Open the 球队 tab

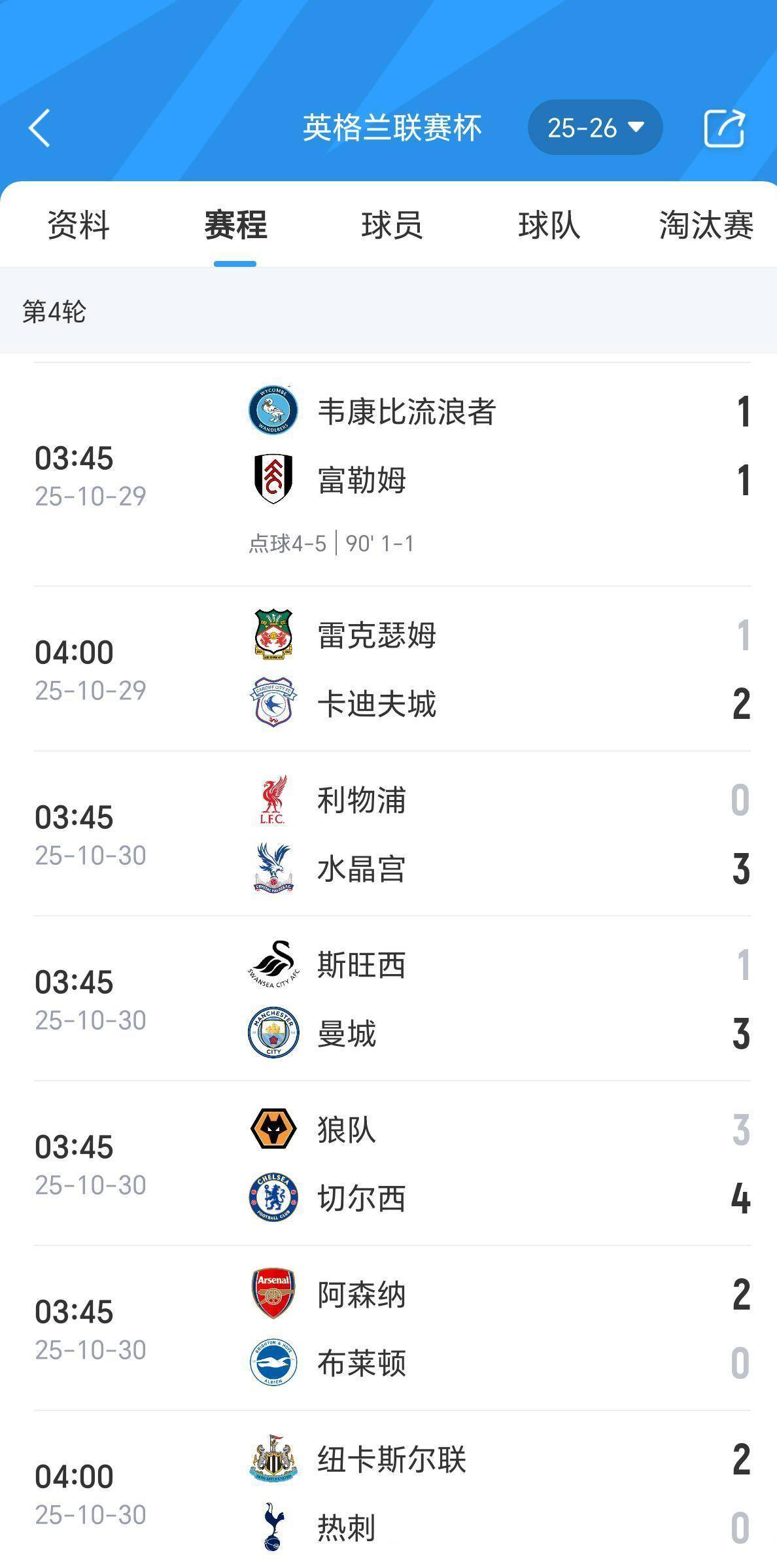pos(549,226)
